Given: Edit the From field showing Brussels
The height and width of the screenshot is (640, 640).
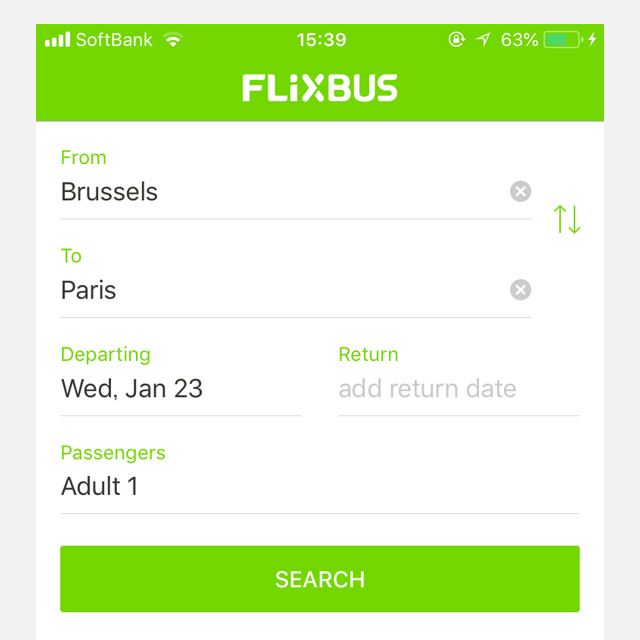Looking at the screenshot, I should [280, 192].
